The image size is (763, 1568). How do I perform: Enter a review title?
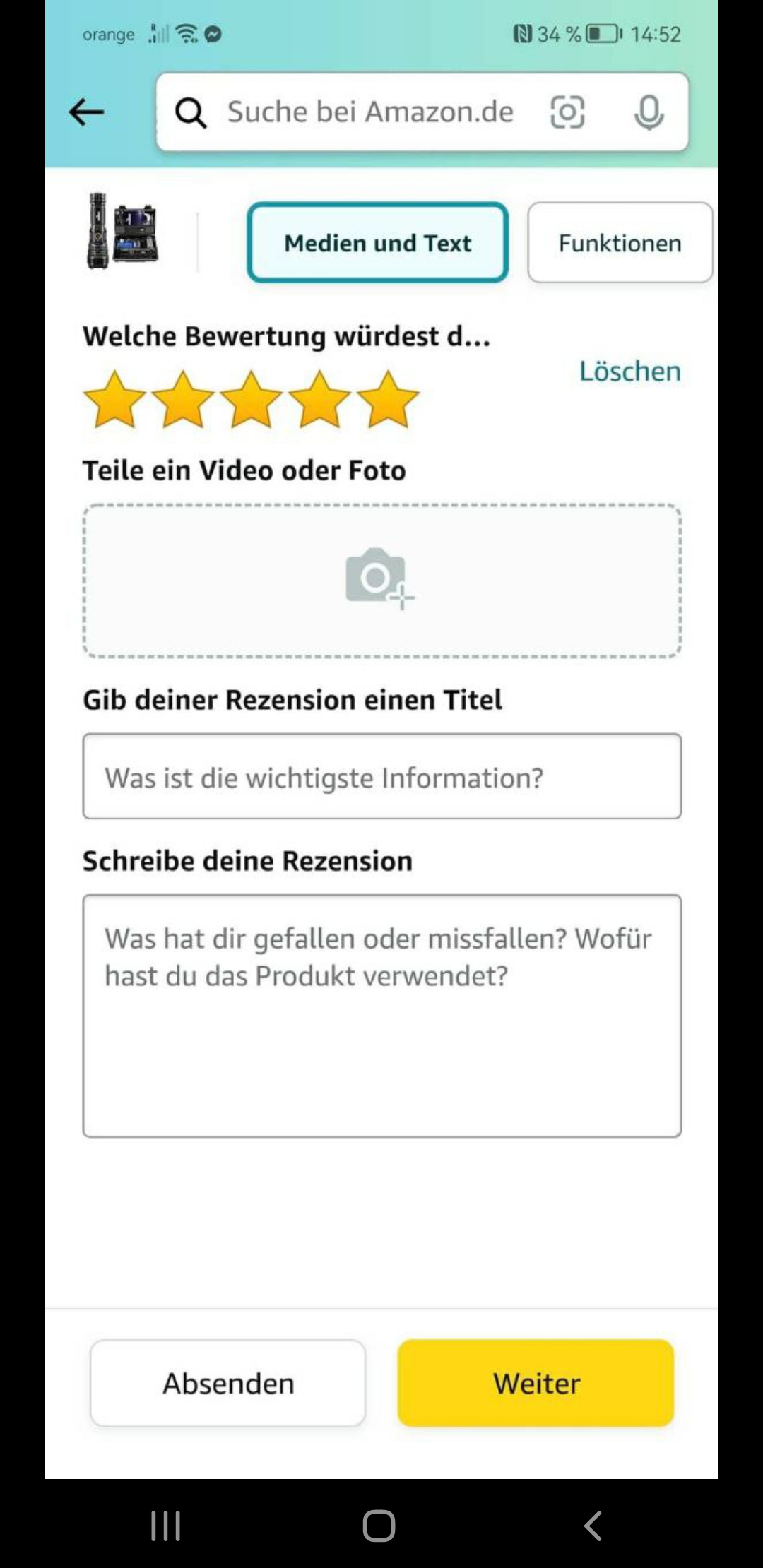381,777
